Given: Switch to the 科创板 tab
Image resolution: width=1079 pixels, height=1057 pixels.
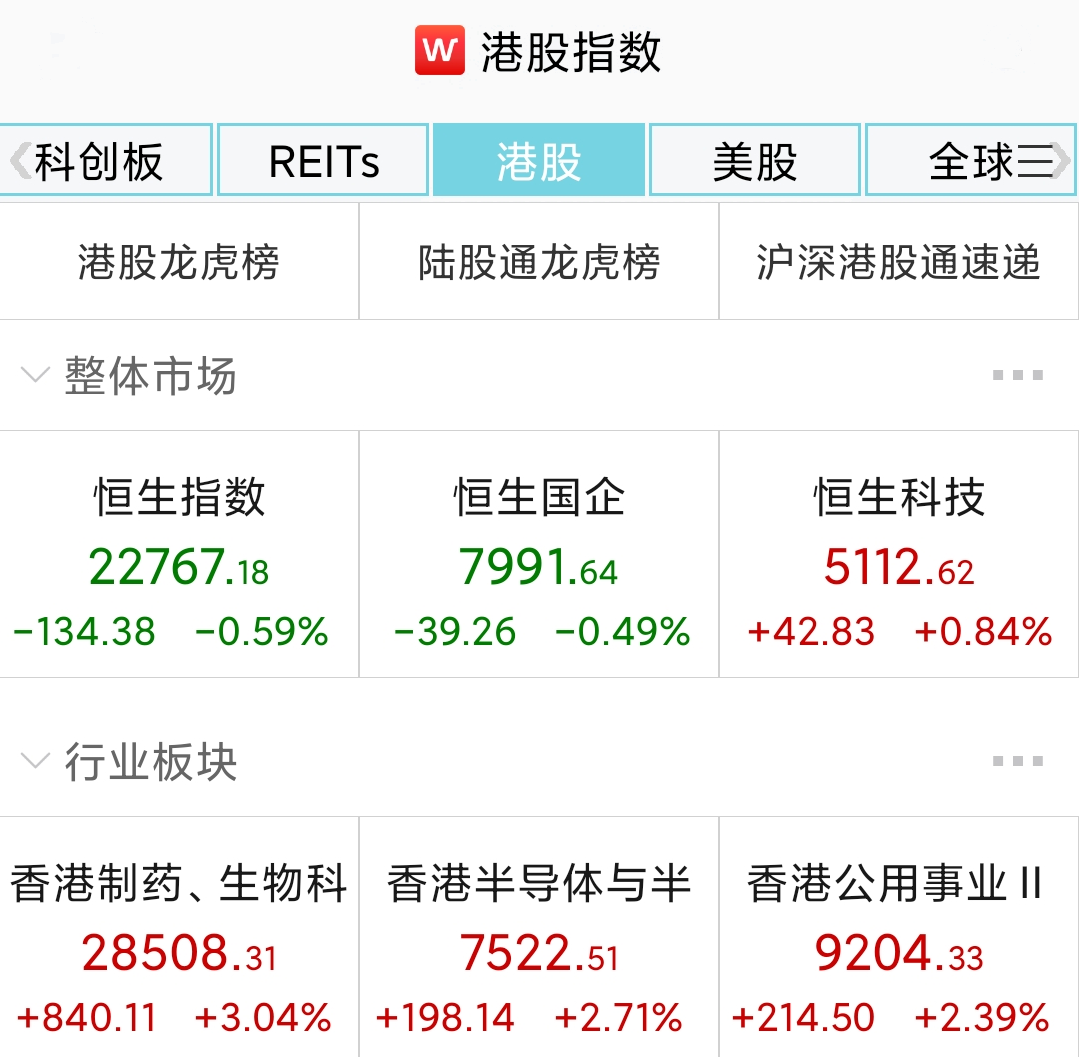Looking at the screenshot, I should 105,160.
